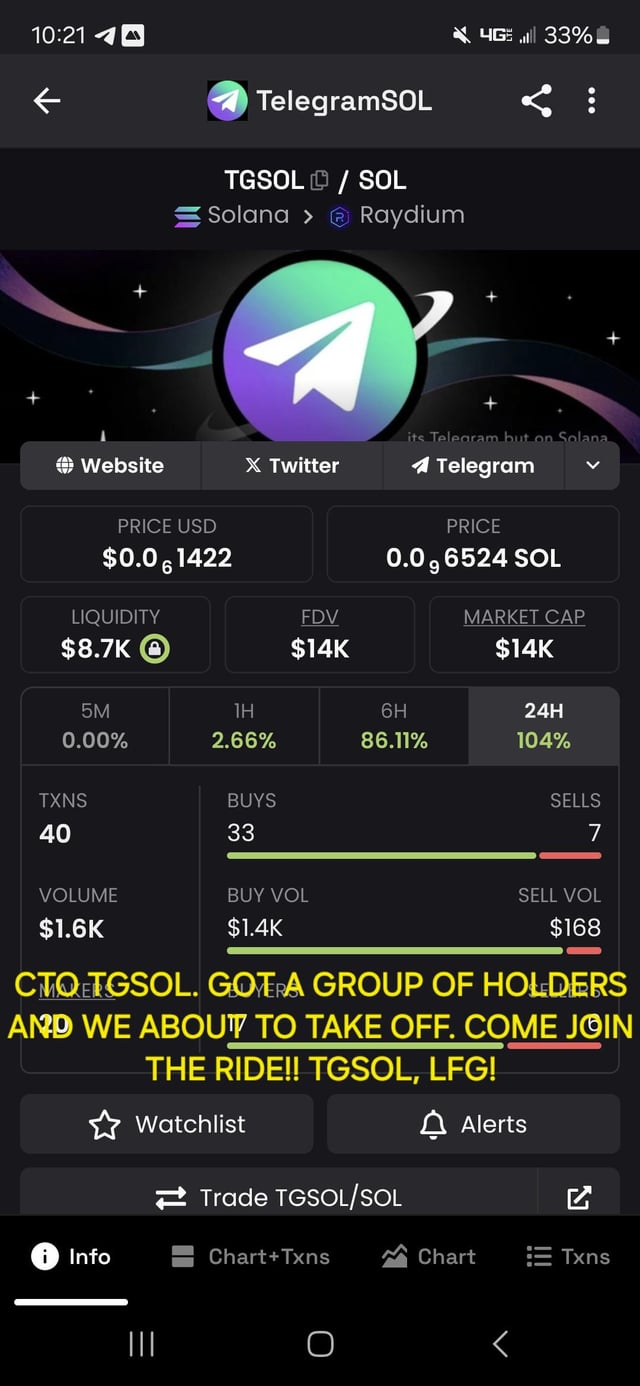Select the 1H timeframe
The height and width of the screenshot is (1386, 640).
click(x=244, y=726)
